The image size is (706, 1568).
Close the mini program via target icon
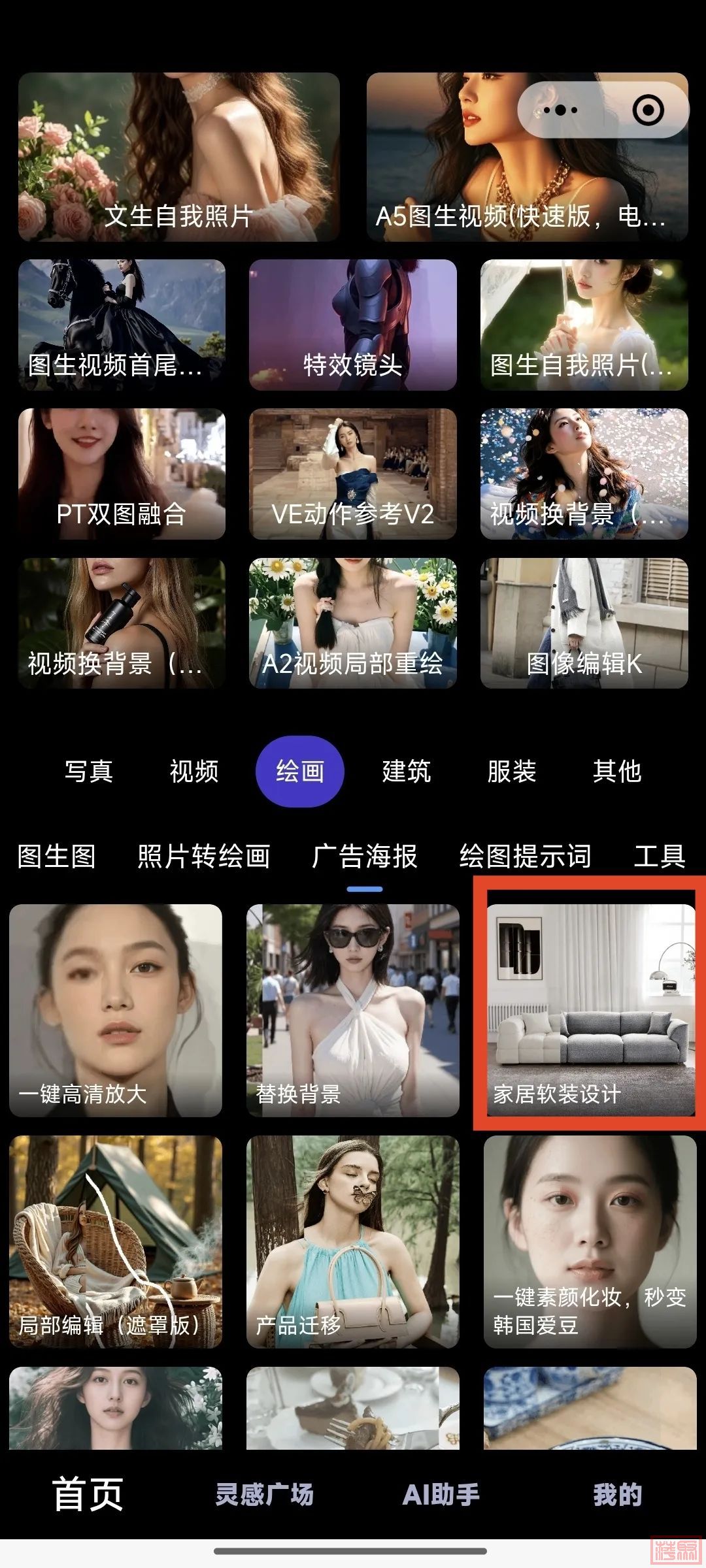coord(648,110)
